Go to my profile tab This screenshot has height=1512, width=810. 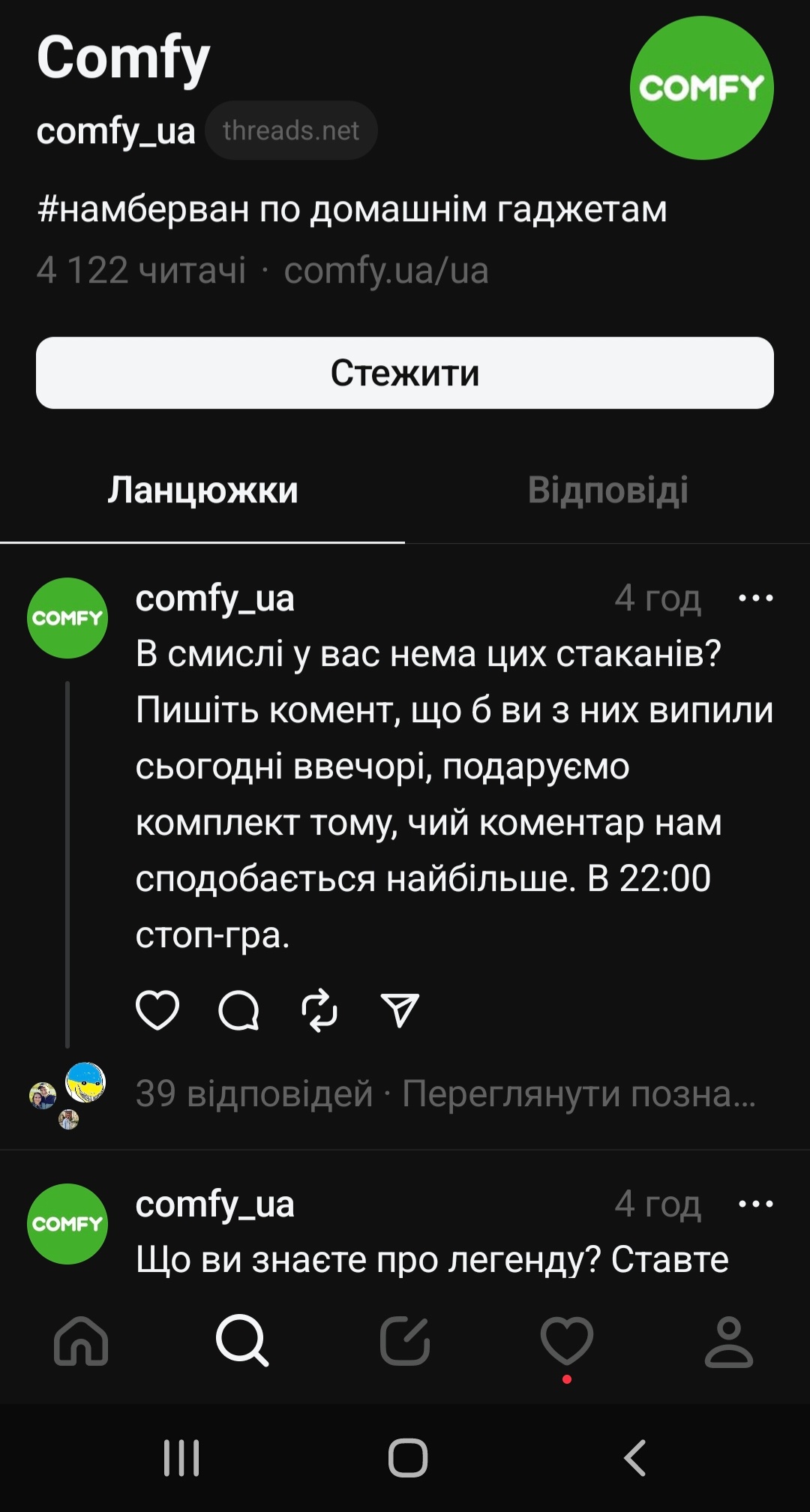pos(728,1341)
